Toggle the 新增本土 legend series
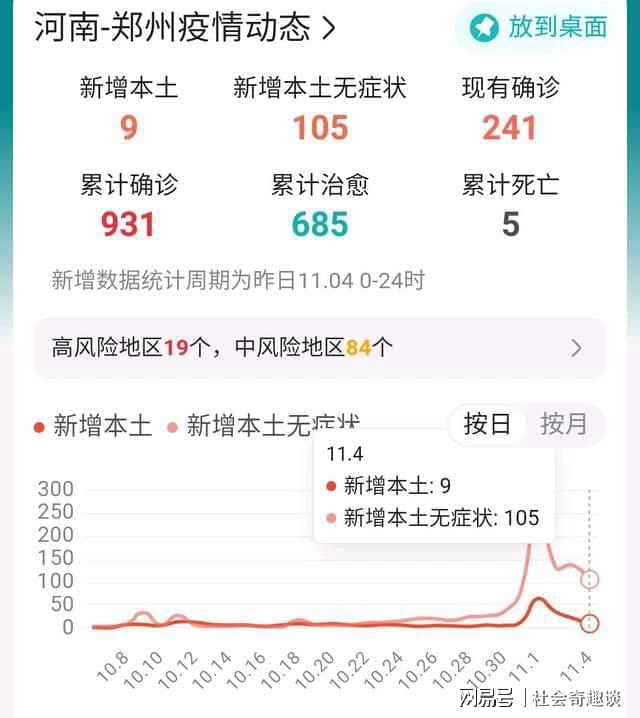 pos(93,426)
